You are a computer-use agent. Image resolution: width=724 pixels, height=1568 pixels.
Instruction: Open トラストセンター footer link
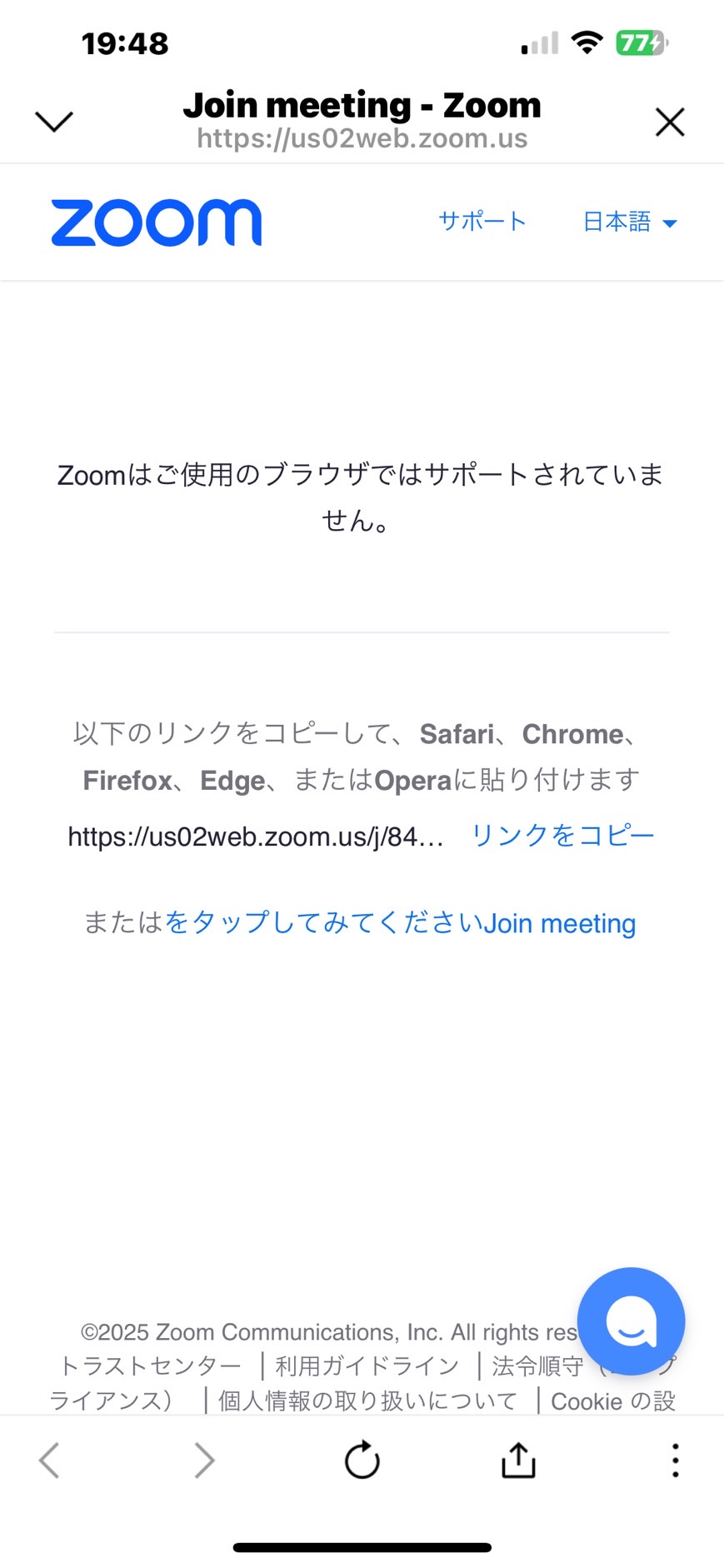click(x=150, y=1366)
